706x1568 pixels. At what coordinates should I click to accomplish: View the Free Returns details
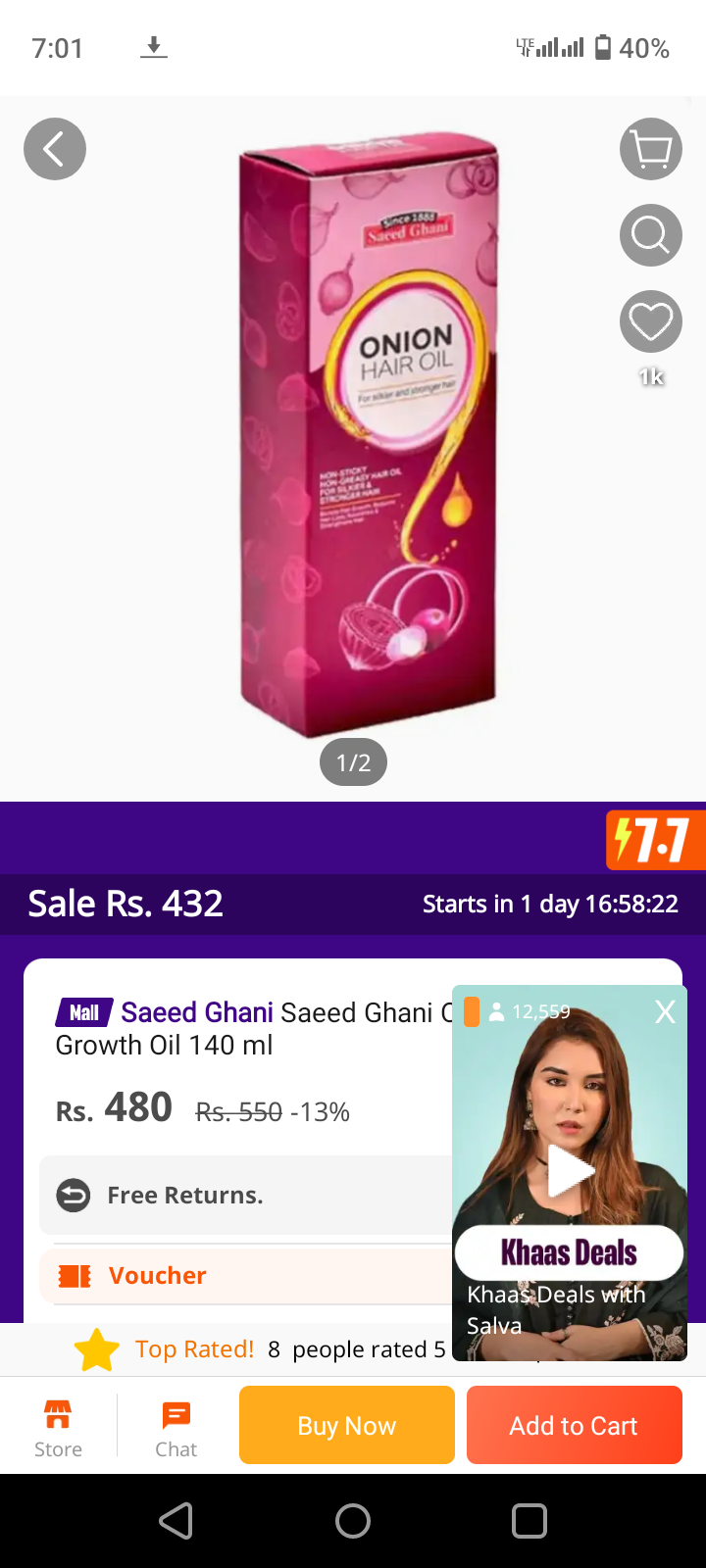[x=186, y=1196]
